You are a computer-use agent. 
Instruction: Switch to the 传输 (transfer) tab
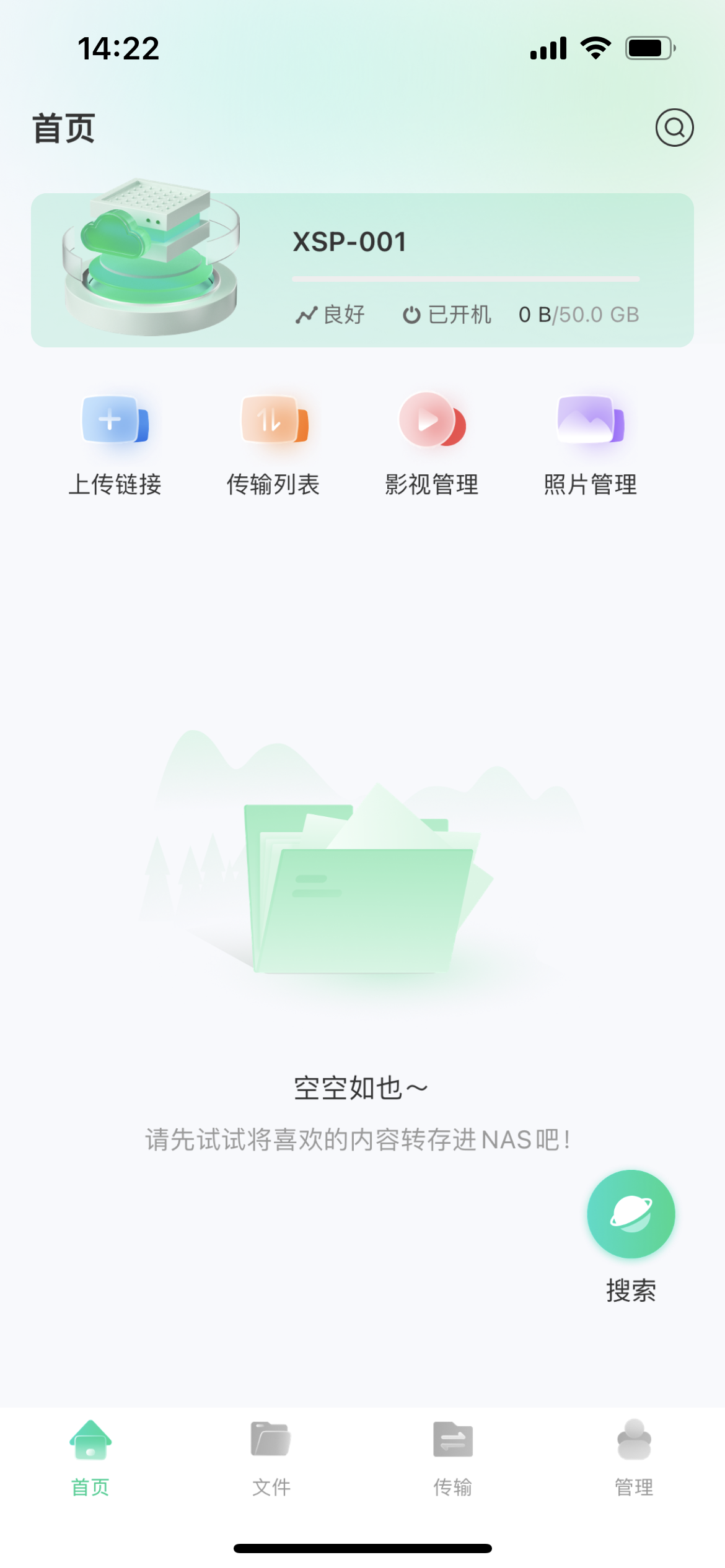(453, 1458)
